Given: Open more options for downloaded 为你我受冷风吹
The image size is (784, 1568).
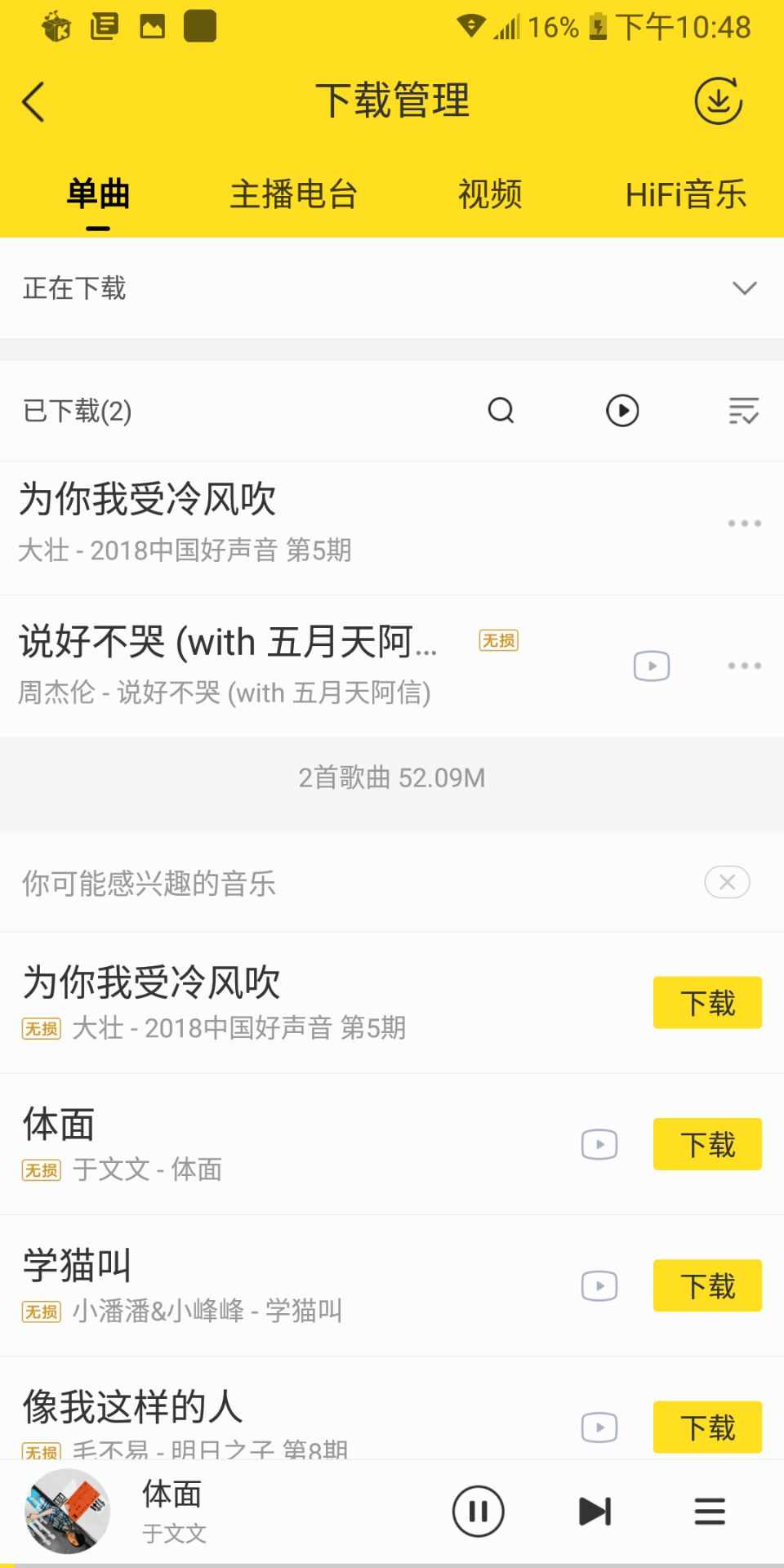Looking at the screenshot, I should coord(744,523).
